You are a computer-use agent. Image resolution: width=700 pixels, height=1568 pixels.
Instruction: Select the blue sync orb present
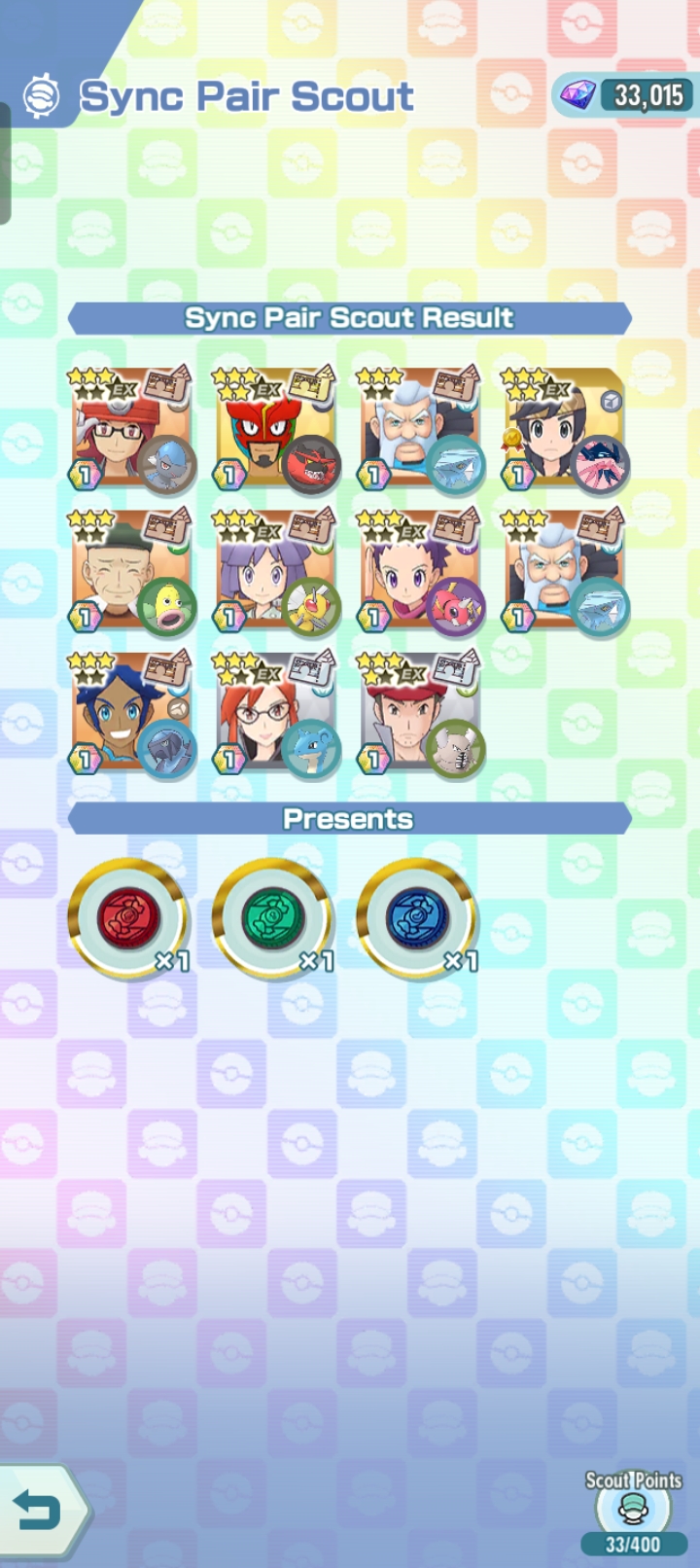tap(417, 917)
